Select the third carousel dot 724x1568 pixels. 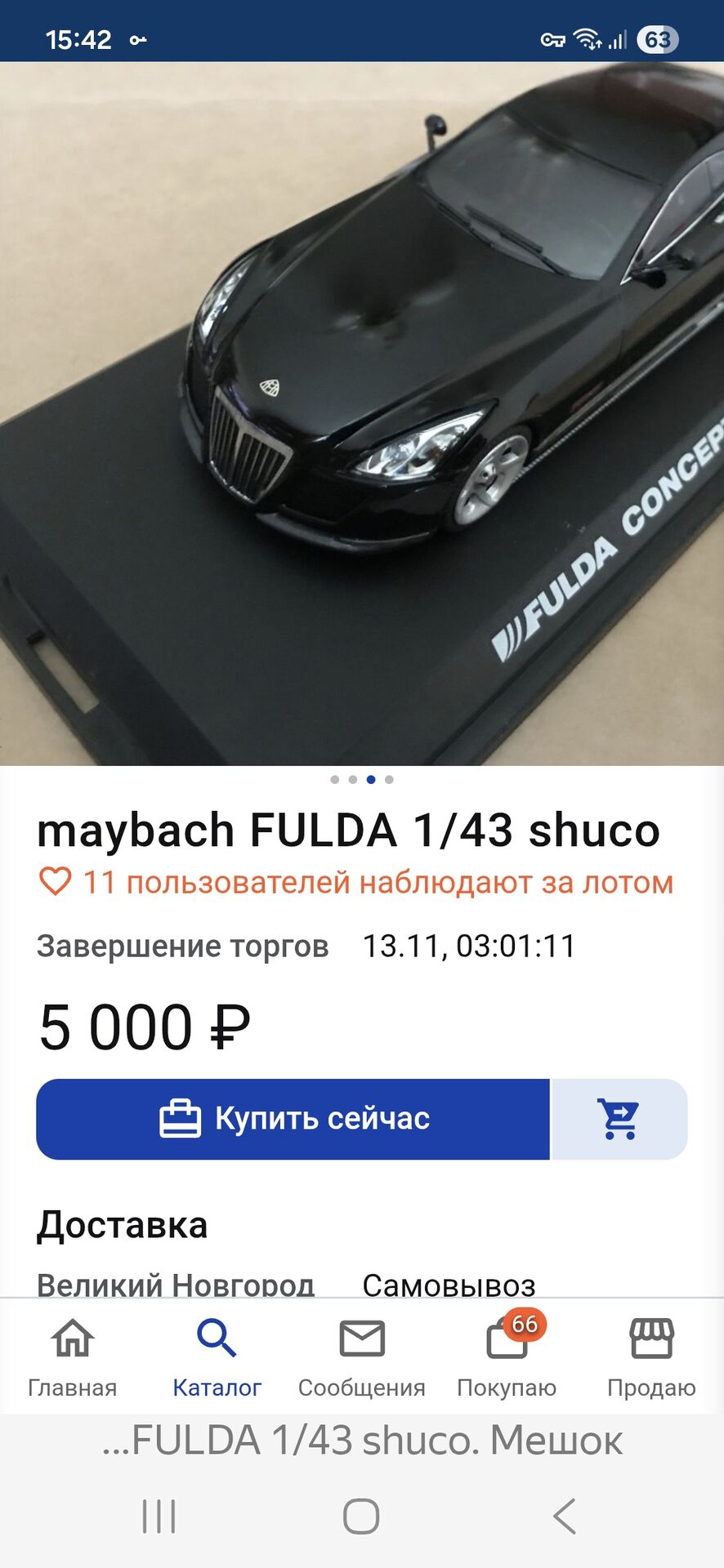click(x=372, y=780)
